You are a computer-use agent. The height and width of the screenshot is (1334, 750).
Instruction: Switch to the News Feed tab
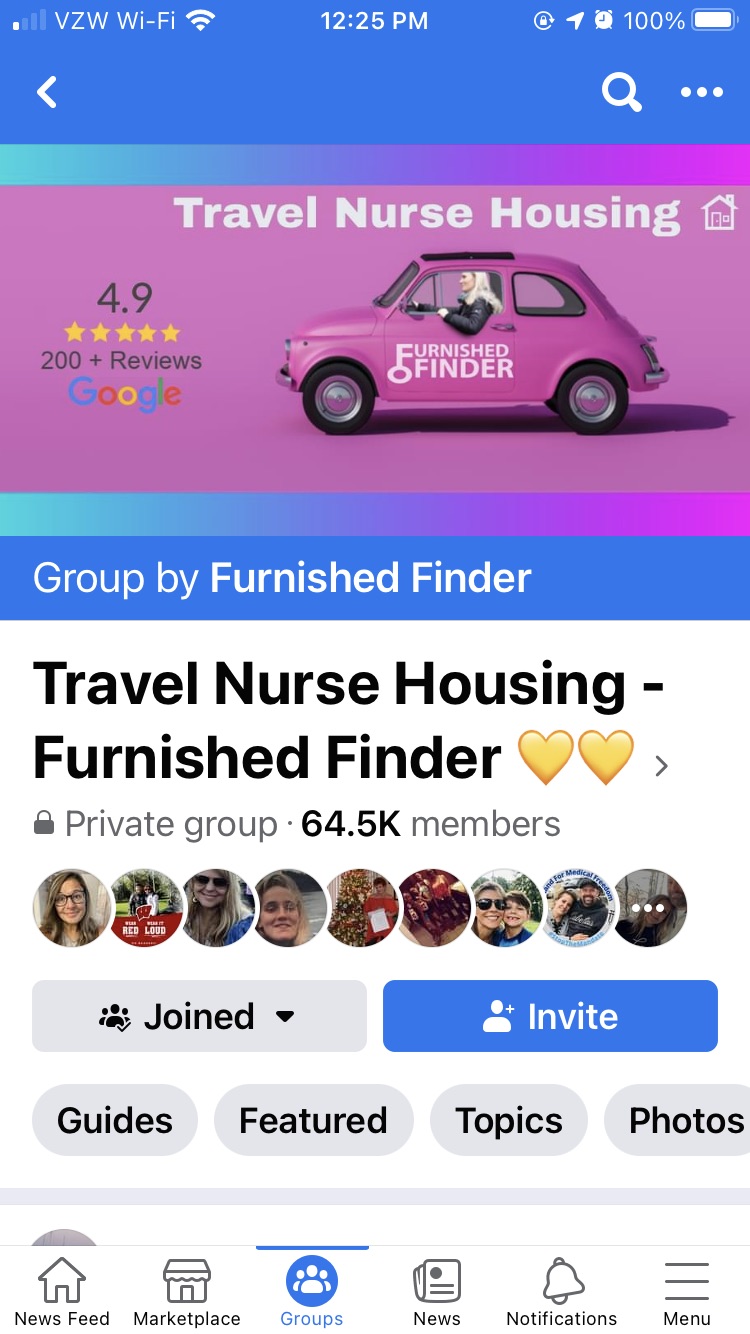coord(62,1290)
